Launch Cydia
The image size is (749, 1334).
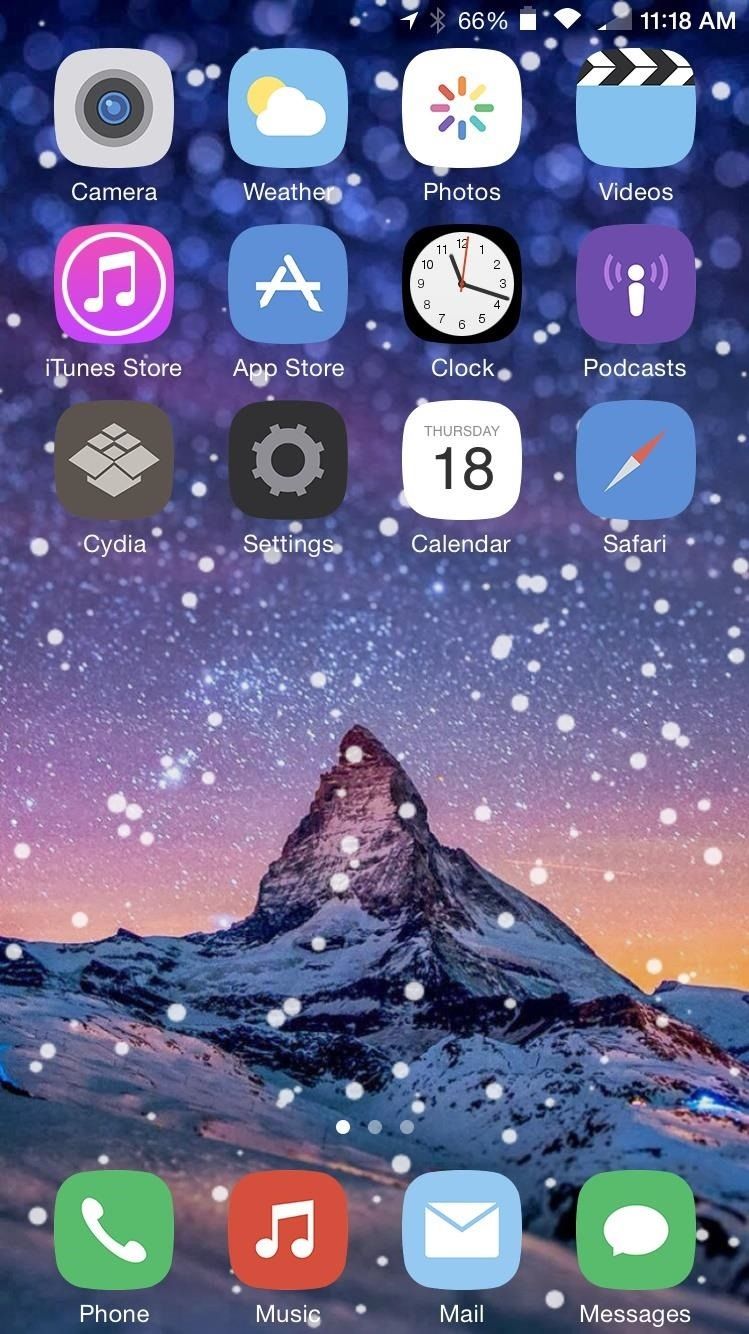[113, 459]
